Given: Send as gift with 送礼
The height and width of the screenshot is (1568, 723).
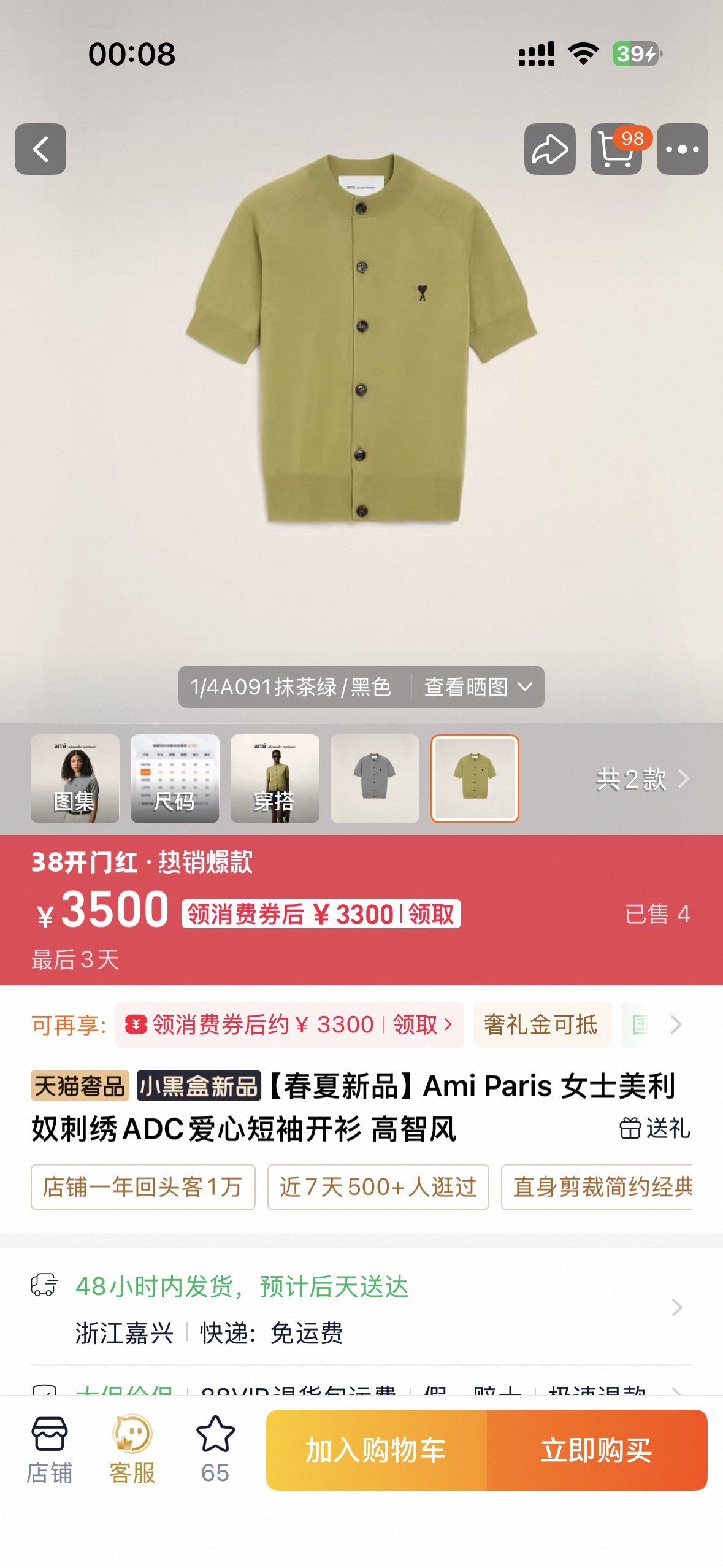Looking at the screenshot, I should tap(655, 1128).
